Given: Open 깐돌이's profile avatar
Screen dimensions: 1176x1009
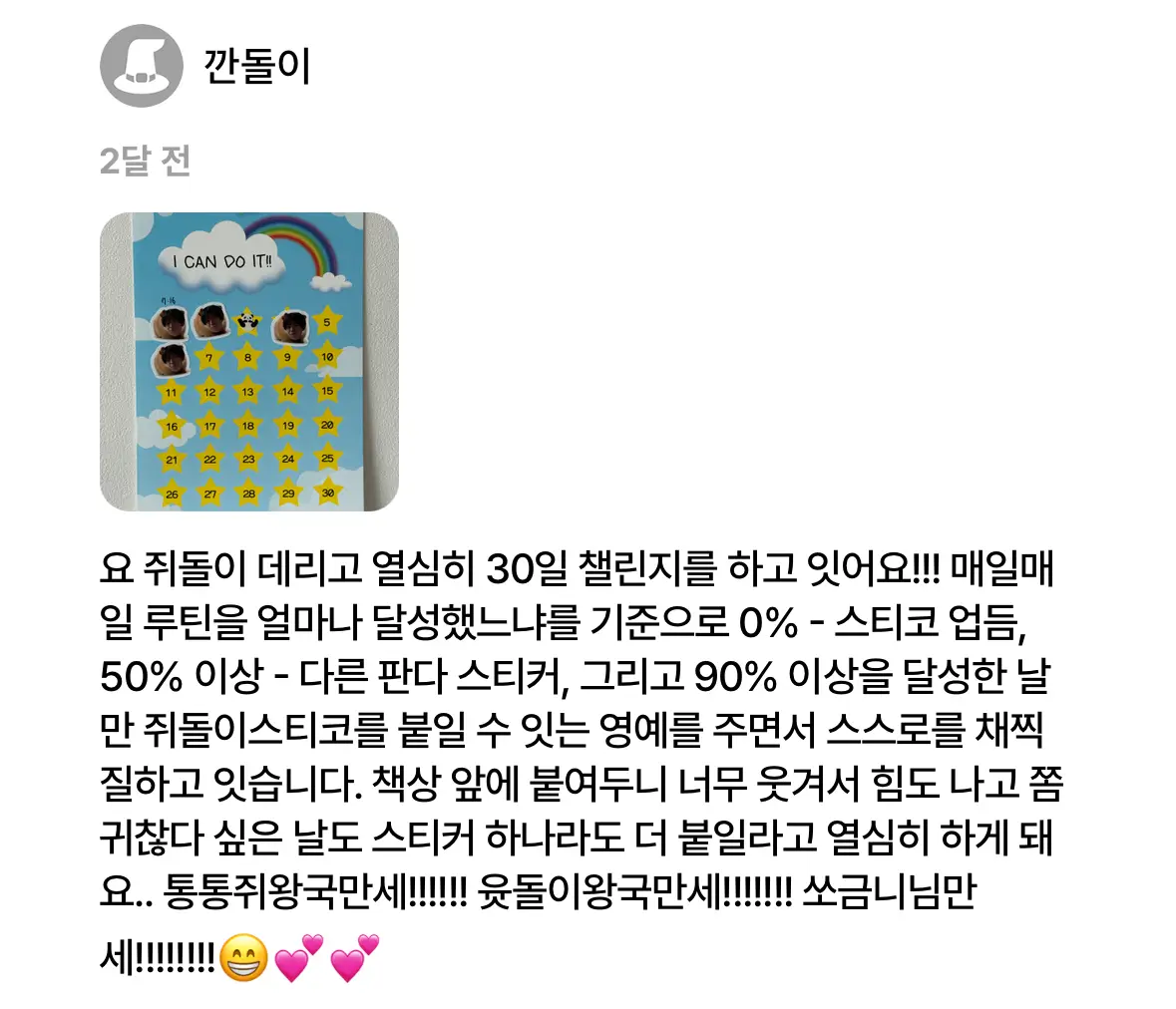Looking at the screenshot, I should click(x=142, y=66).
